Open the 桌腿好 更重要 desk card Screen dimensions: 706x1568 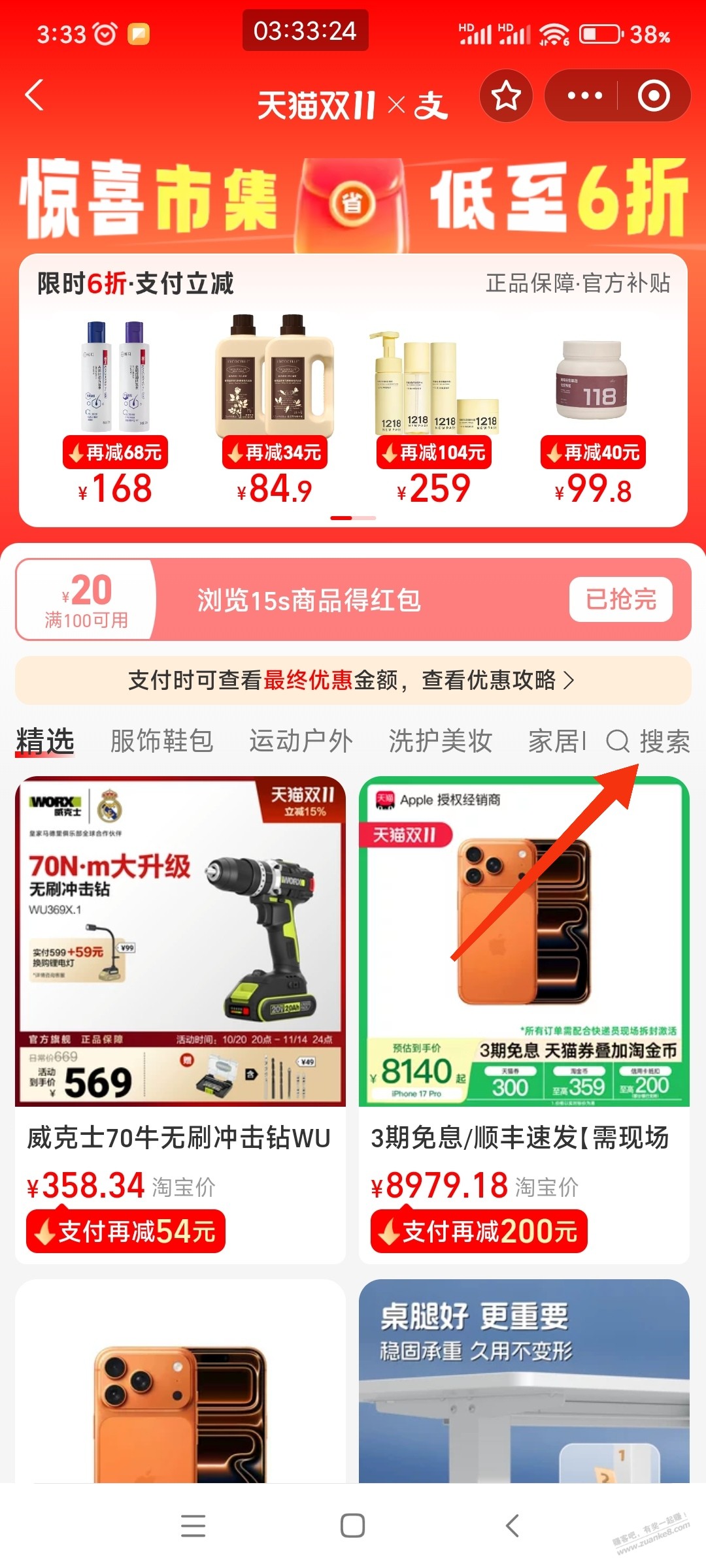click(524, 1379)
